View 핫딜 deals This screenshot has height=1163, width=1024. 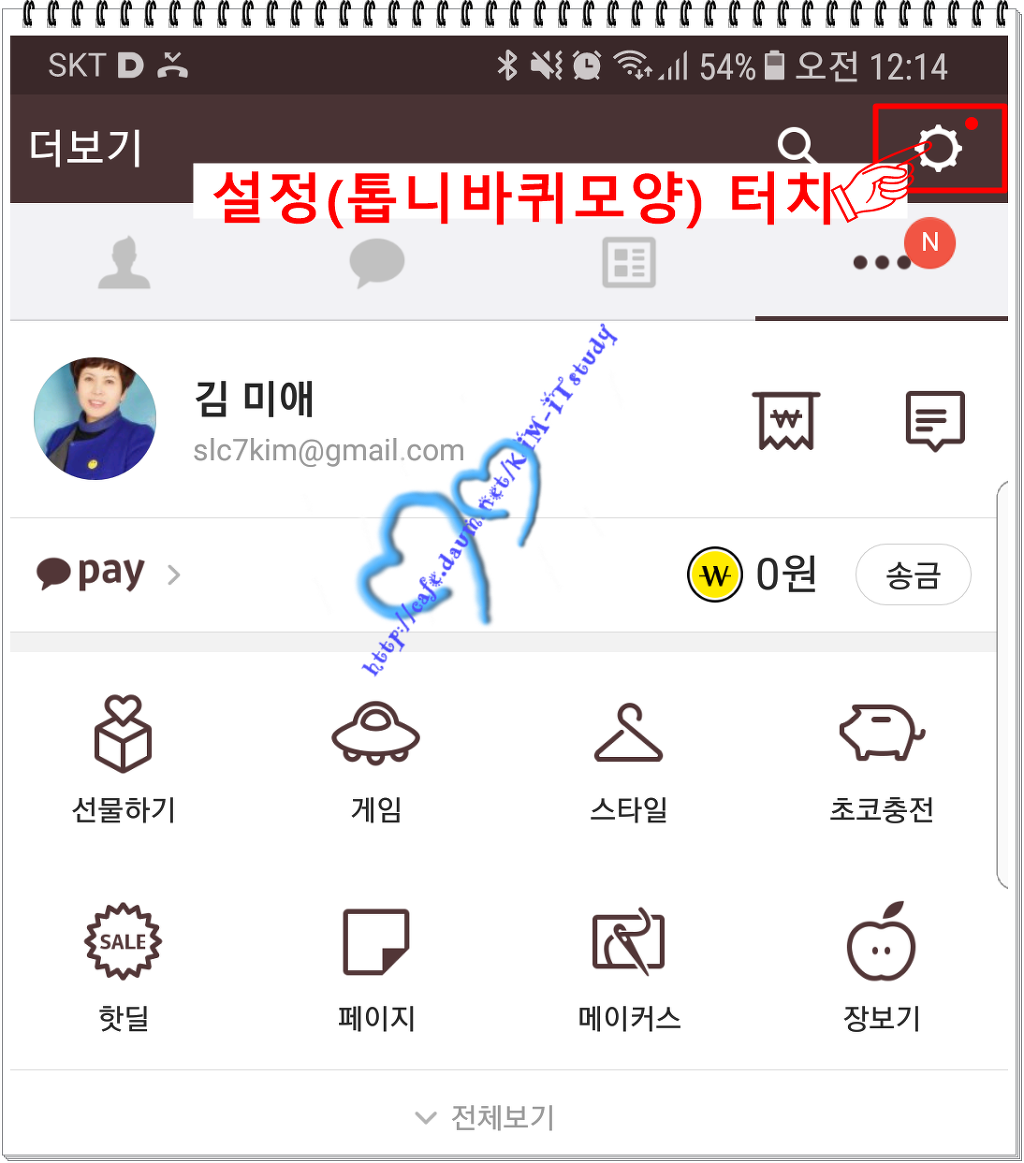pos(123,966)
